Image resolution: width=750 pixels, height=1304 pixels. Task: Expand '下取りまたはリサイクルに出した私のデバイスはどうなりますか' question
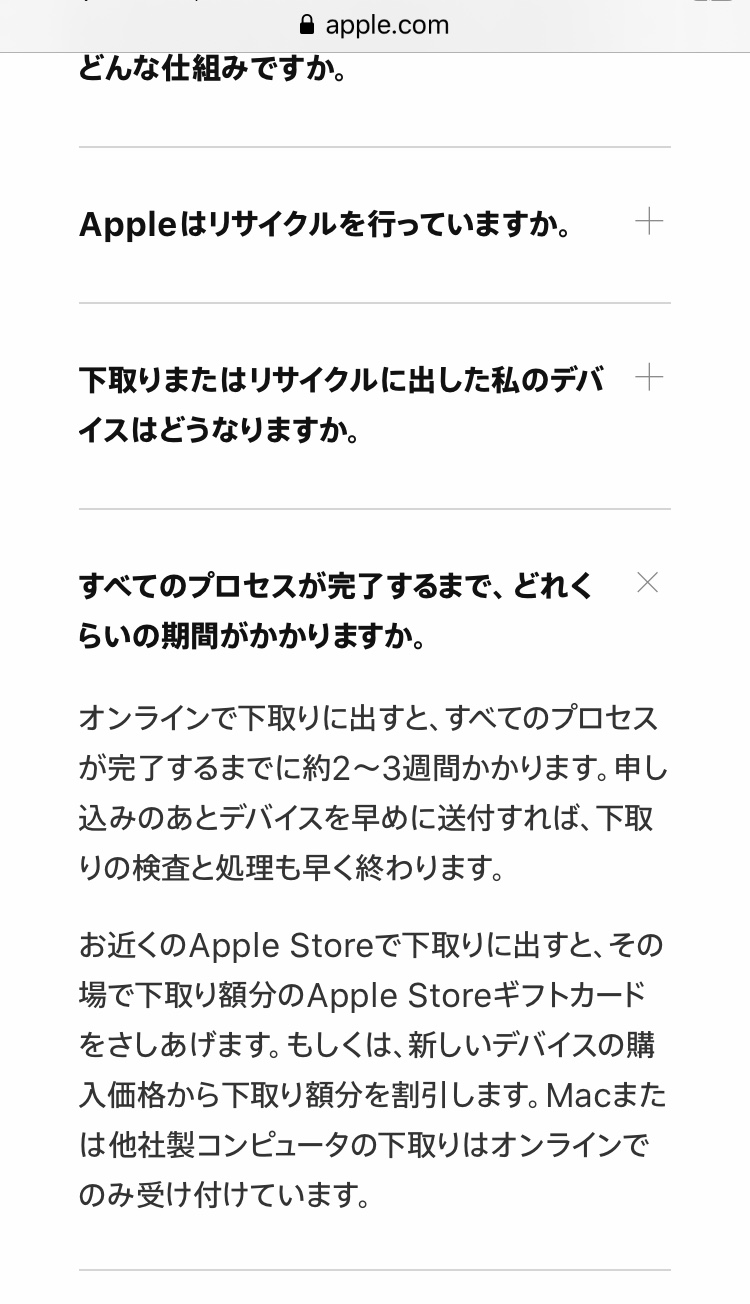tap(649, 378)
